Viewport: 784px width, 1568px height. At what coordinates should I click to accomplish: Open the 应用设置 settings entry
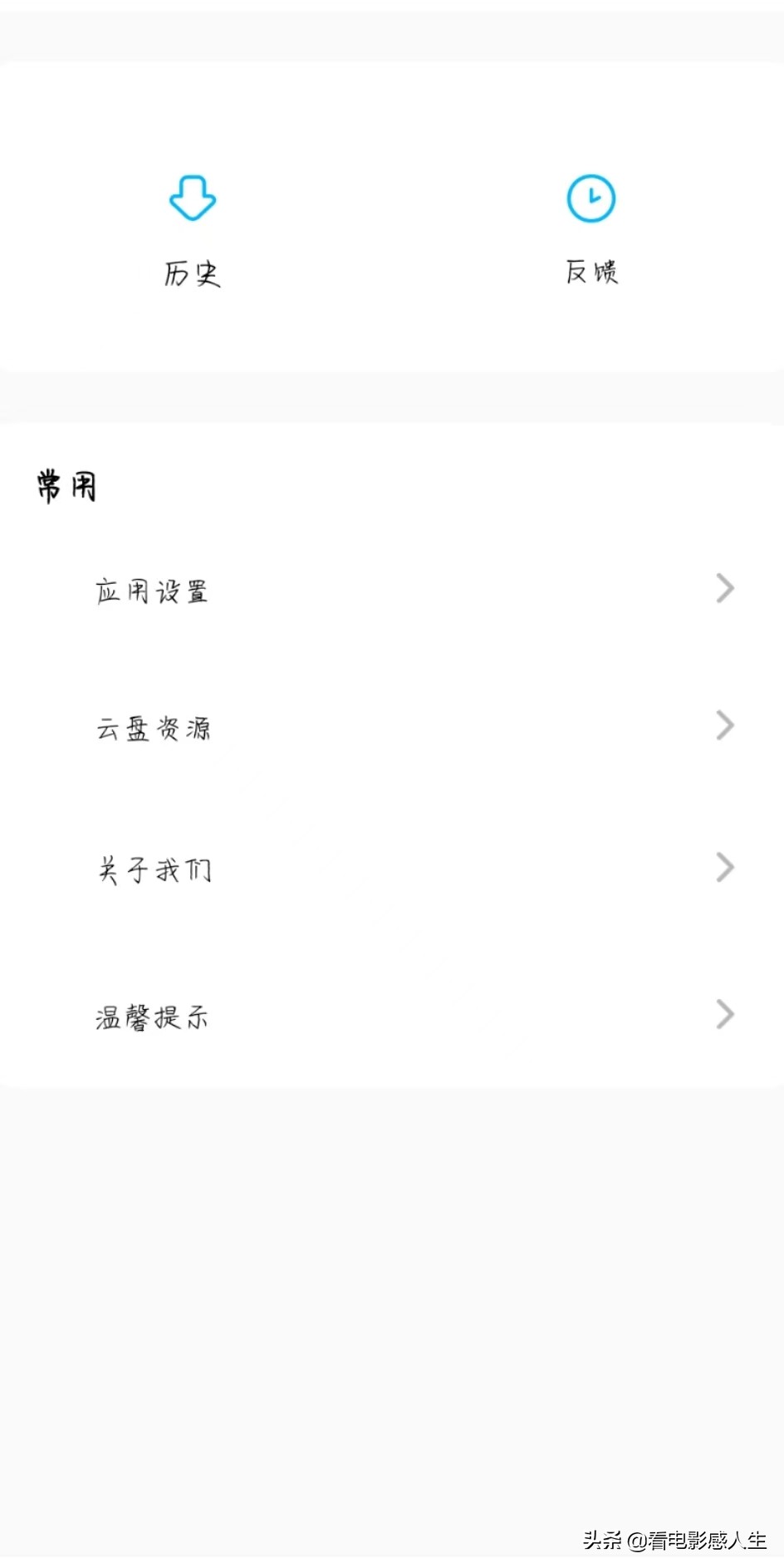[x=152, y=590]
